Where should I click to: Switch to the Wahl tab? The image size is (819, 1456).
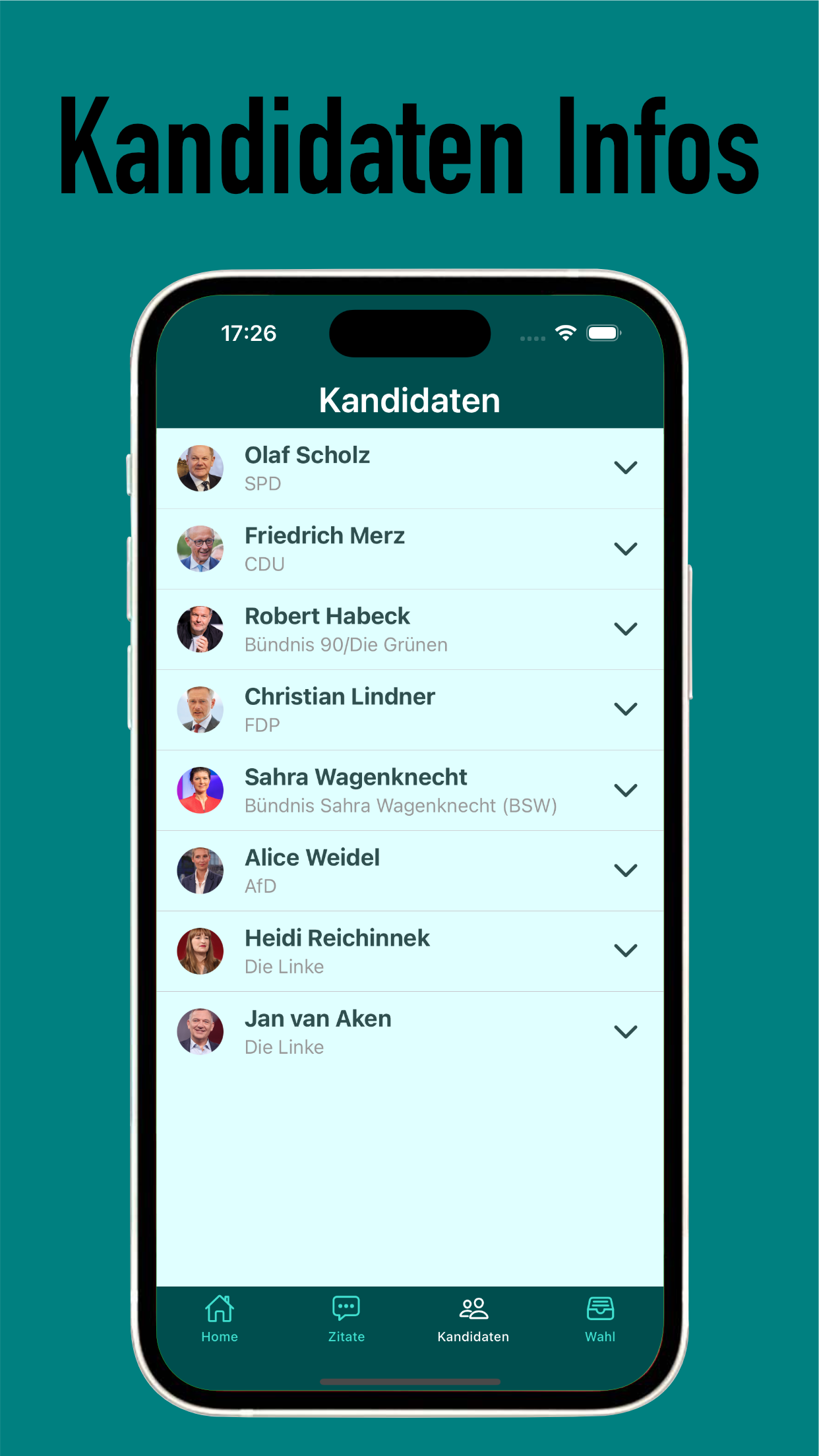[600, 1319]
